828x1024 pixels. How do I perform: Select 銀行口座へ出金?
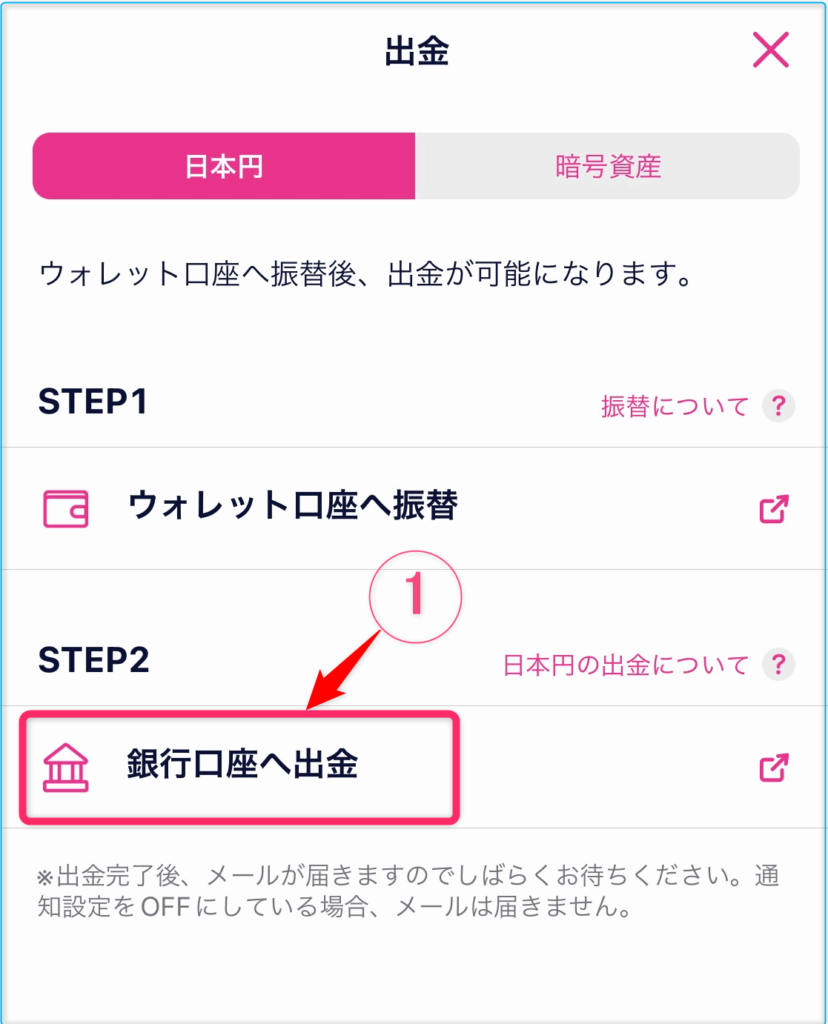tap(242, 767)
